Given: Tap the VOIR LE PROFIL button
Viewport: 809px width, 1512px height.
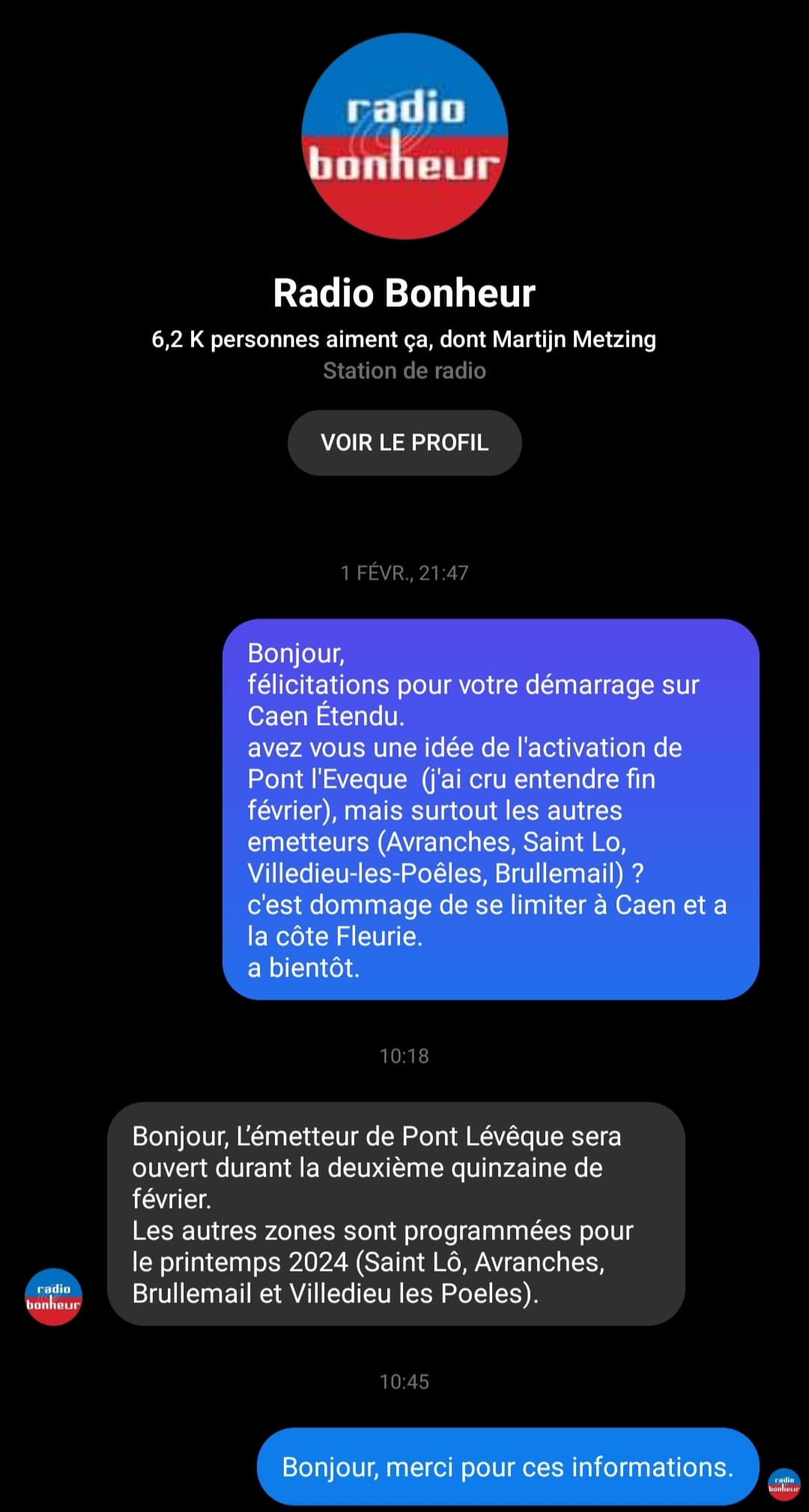Looking at the screenshot, I should [x=404, y=443].
